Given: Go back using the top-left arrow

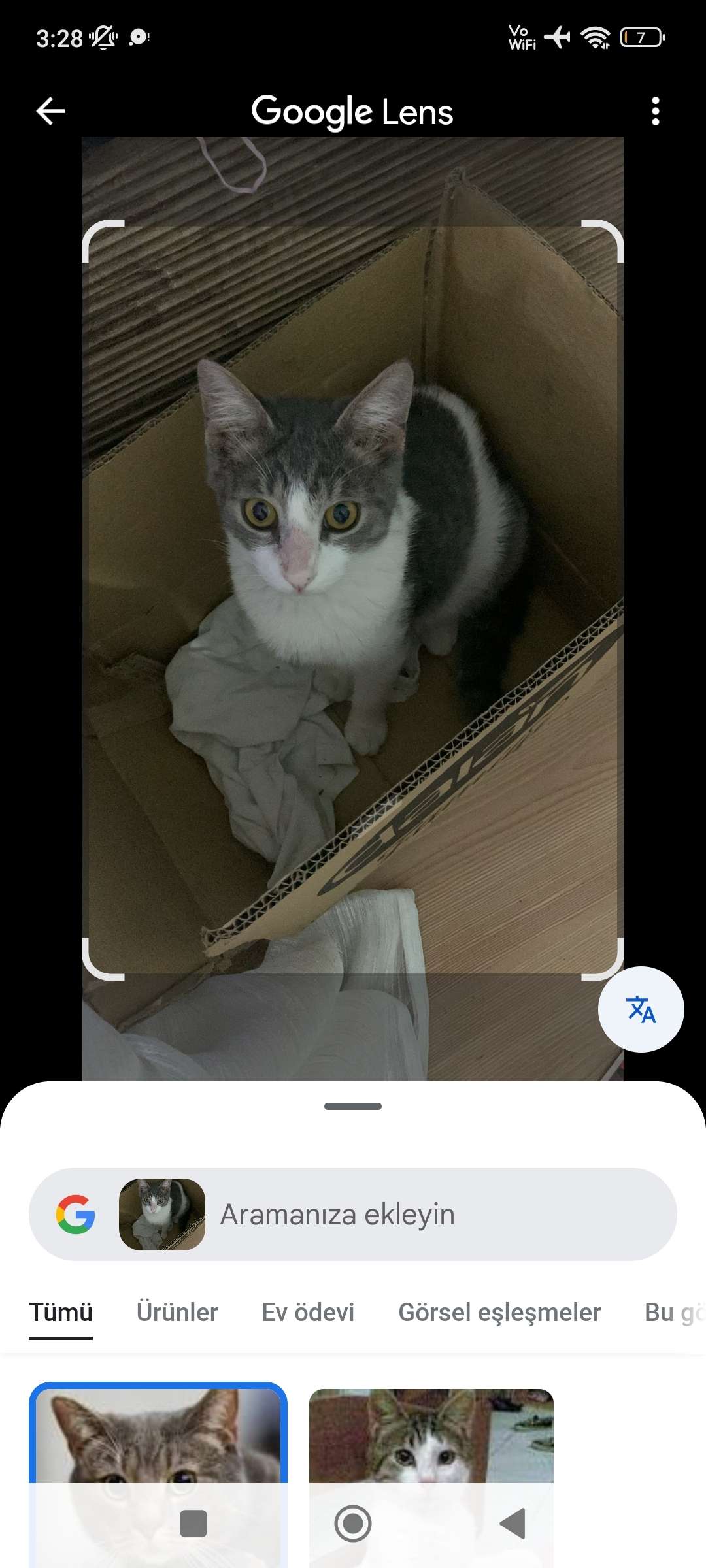Looking at the screenshot, I should click(50, 111).
